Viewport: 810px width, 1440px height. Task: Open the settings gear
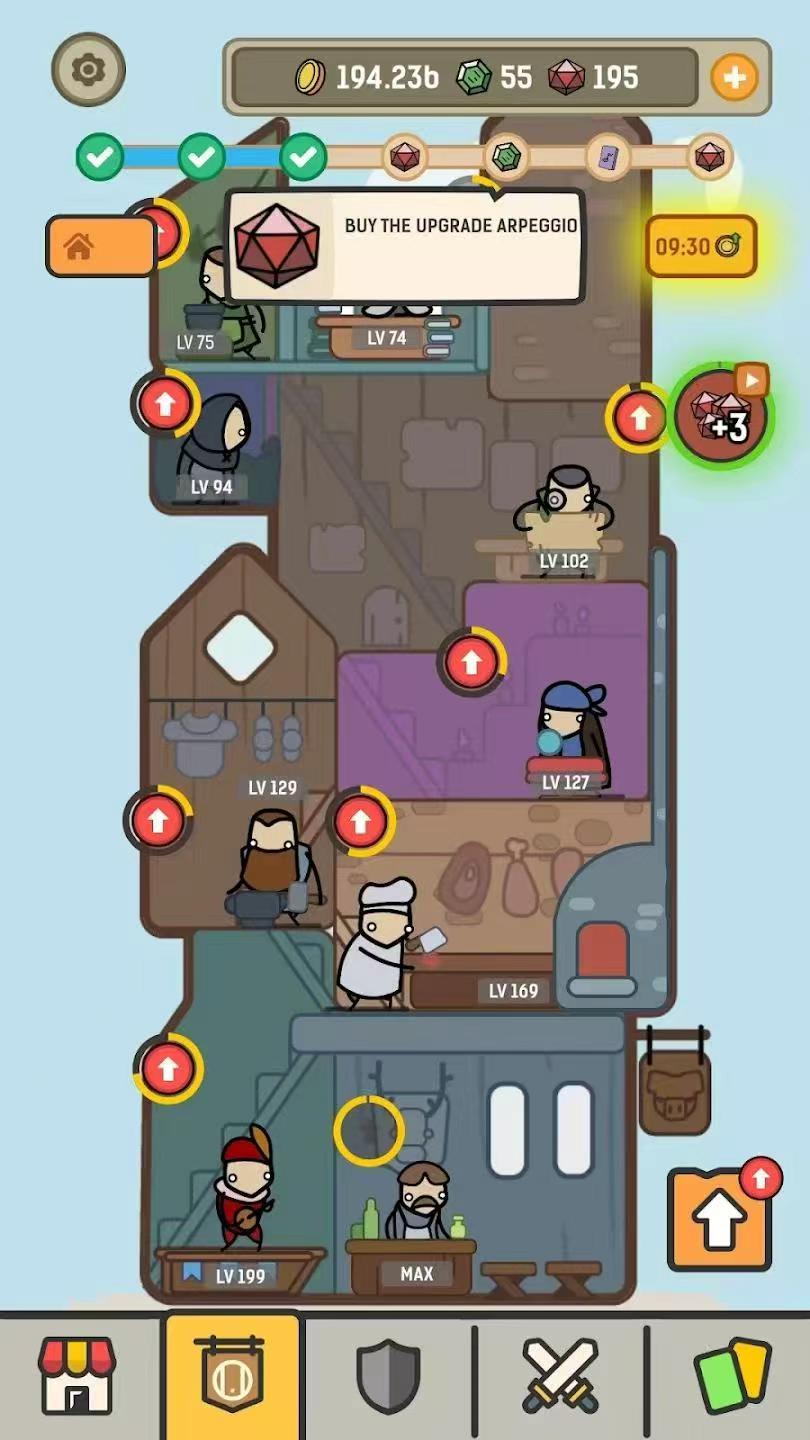tap(88, 70)
